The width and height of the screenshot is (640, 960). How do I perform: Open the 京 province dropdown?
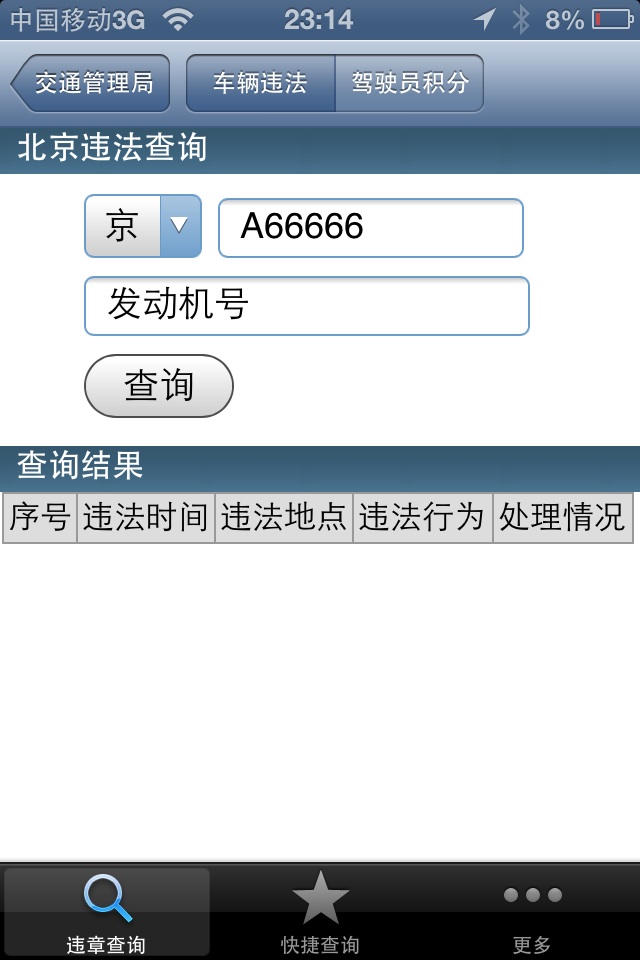pos(143,226)
